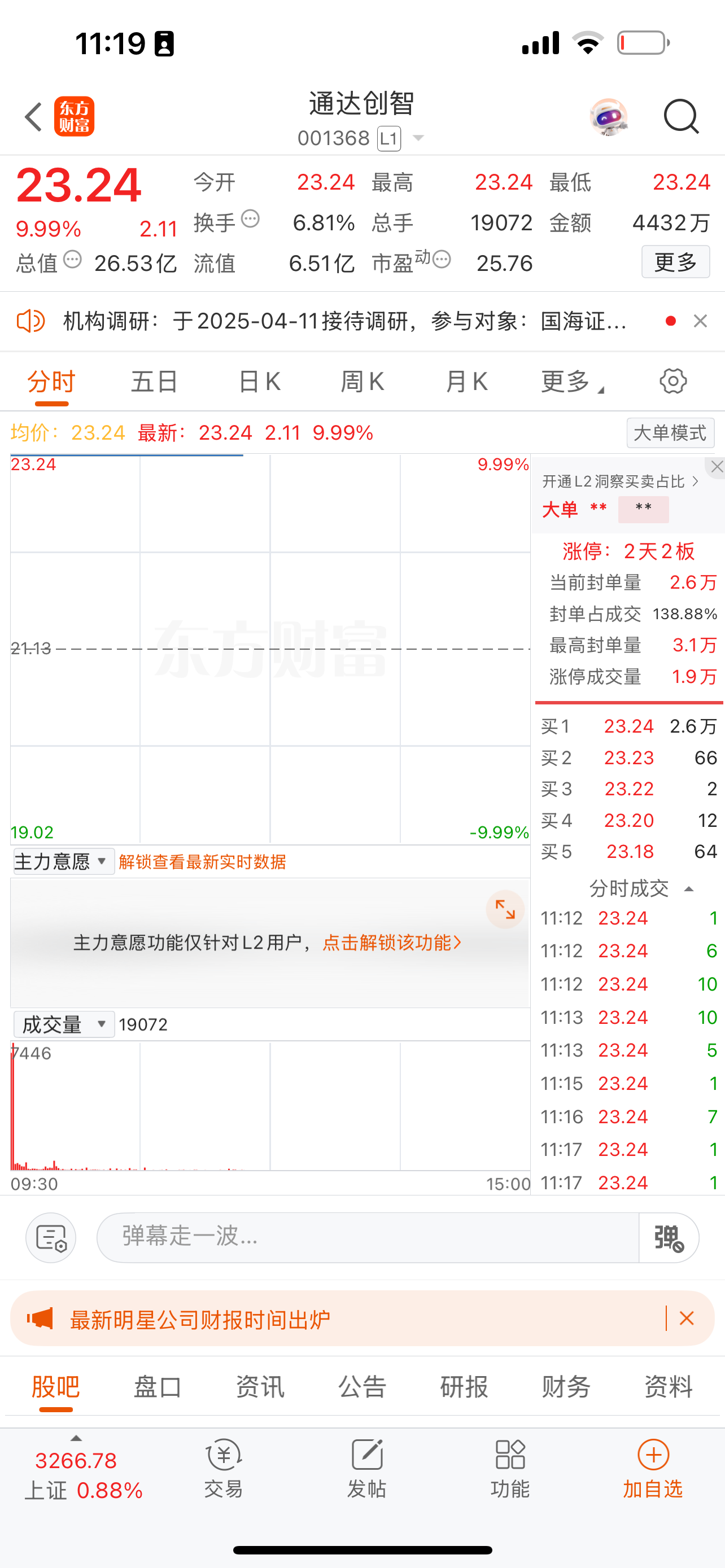Select the 周K chart tab

point(362,382)
